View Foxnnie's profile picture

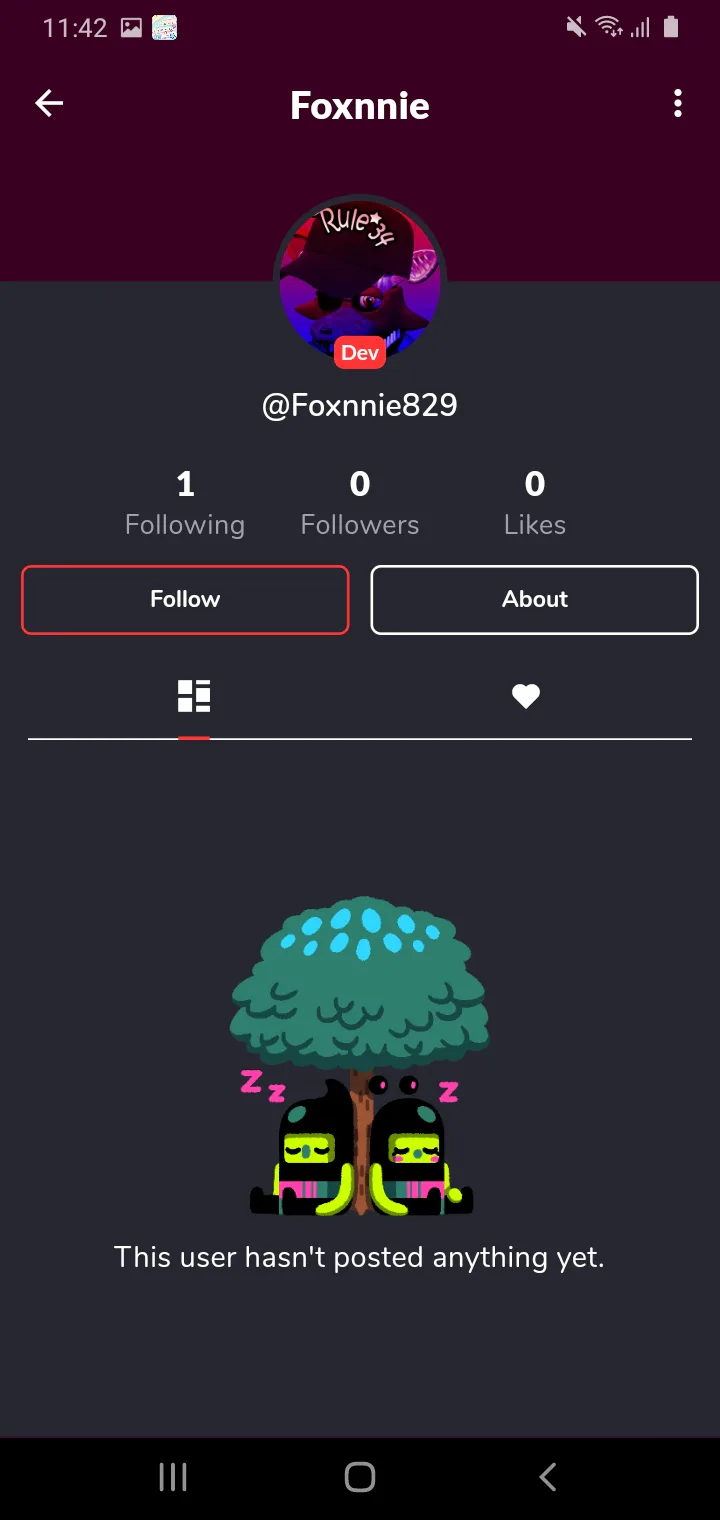[x=359, y=281]
